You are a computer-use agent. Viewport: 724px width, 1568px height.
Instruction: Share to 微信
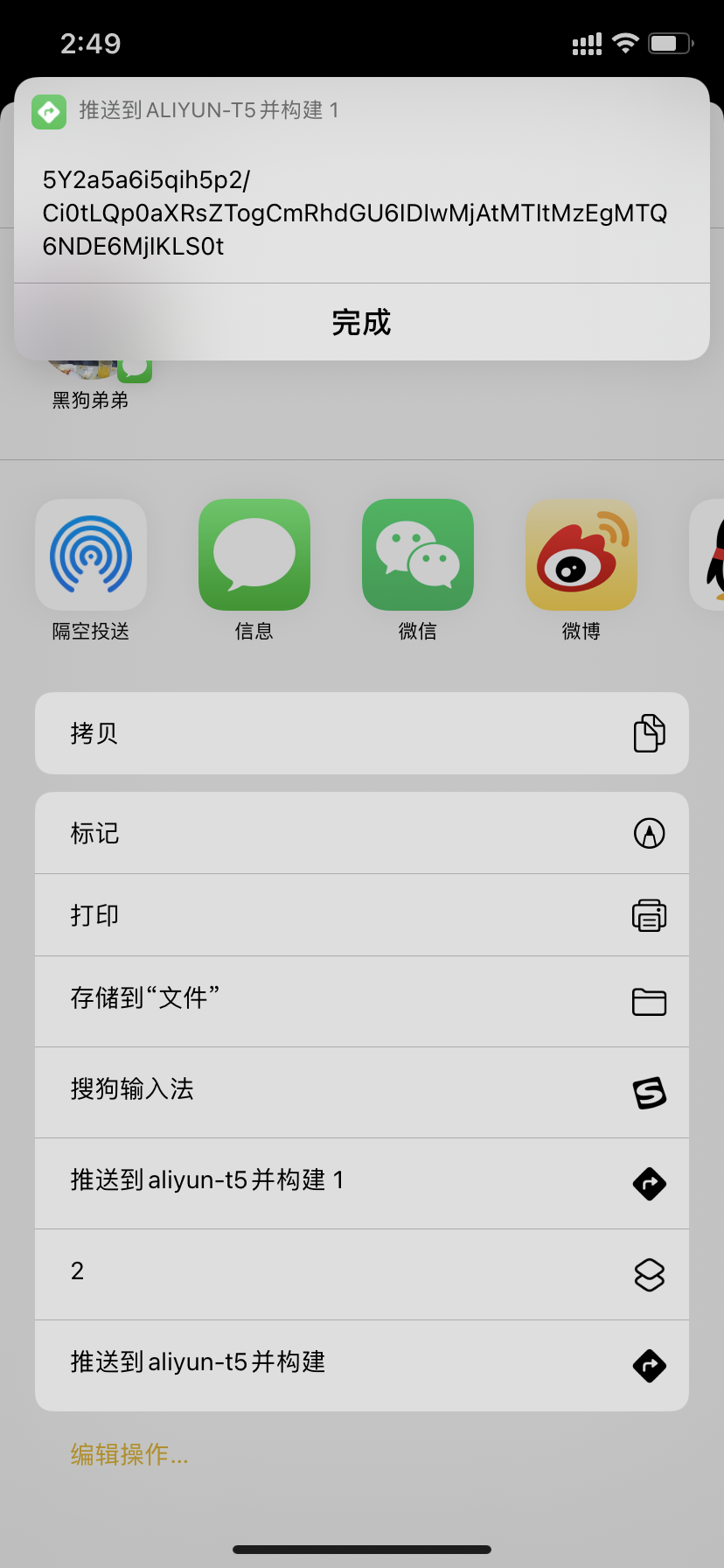pyautogui.click(x=418, y=555)
